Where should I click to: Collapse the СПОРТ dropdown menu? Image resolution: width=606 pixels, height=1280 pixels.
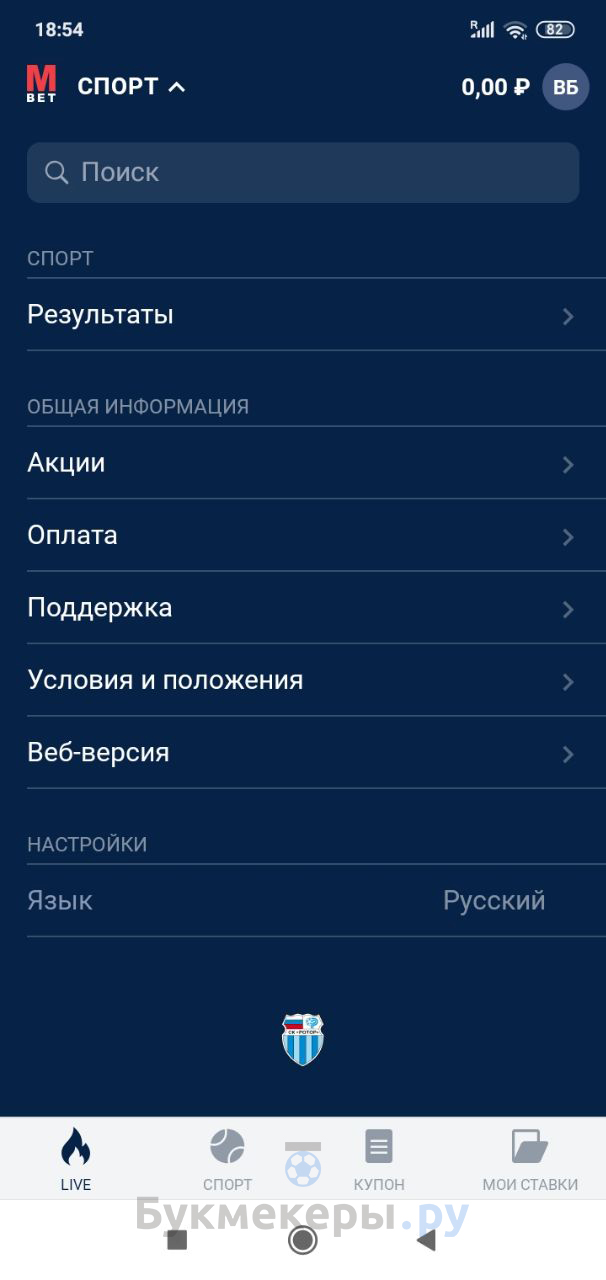132,87
